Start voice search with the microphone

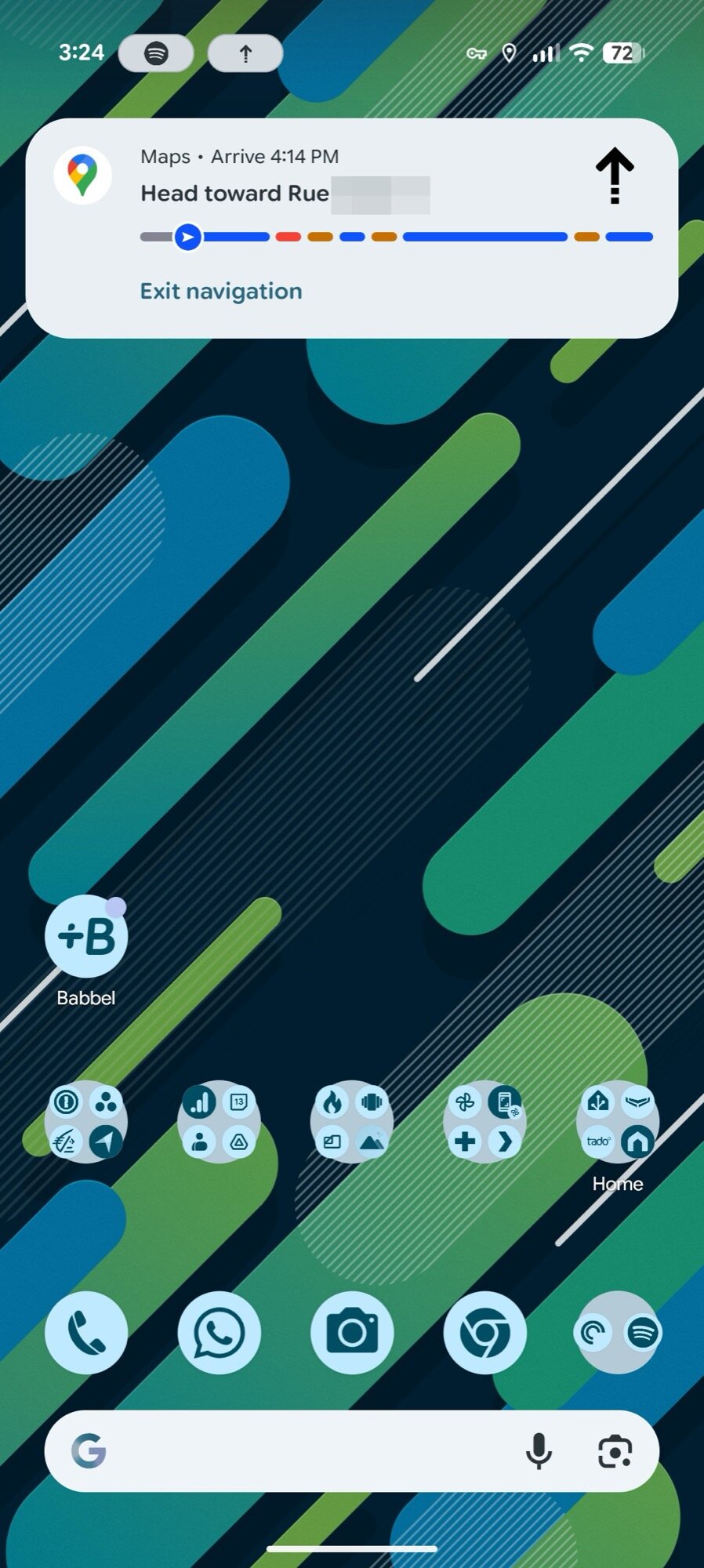[539, 1451]
